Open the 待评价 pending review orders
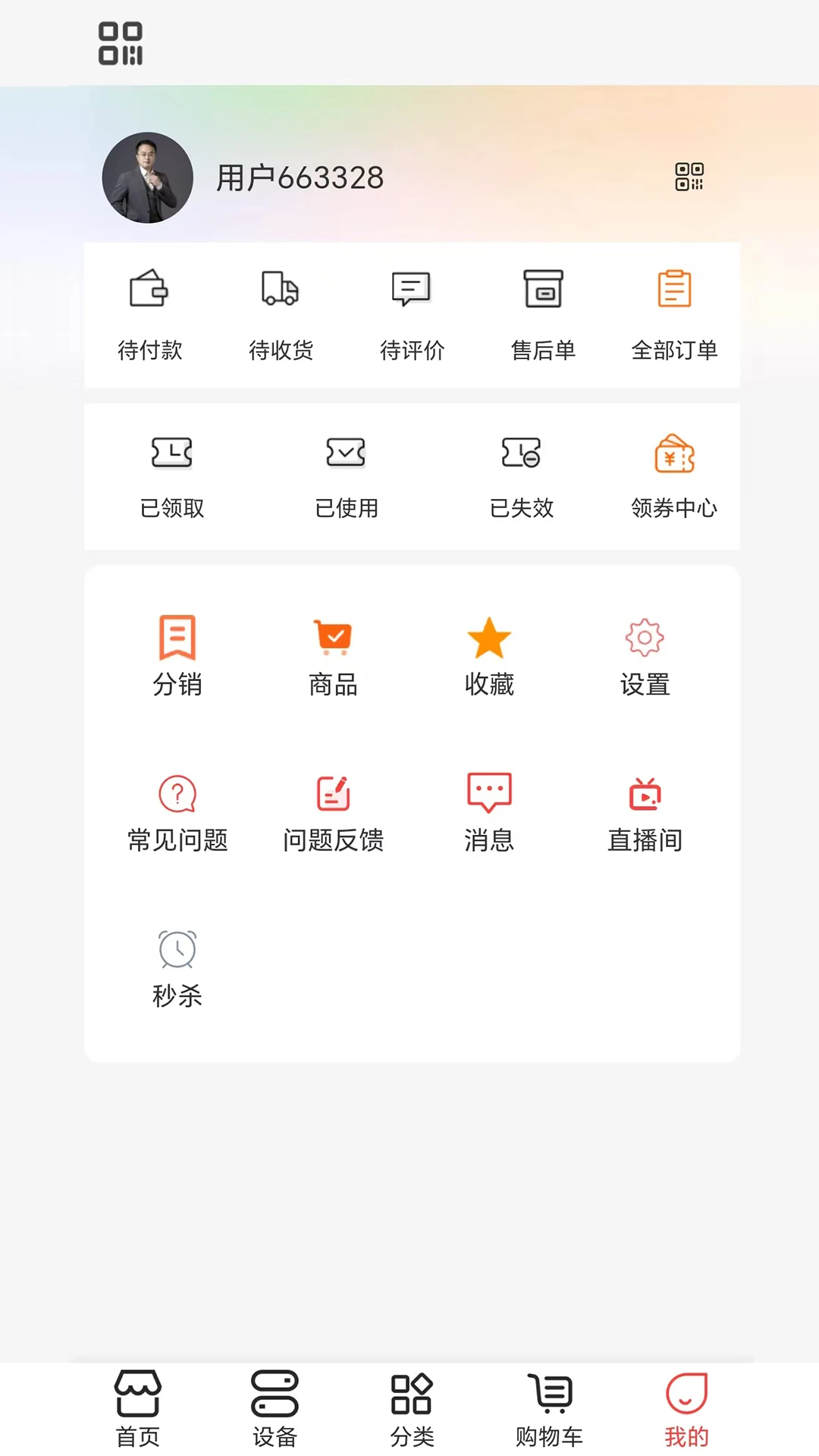819x1456 pixels. (412, 313)
